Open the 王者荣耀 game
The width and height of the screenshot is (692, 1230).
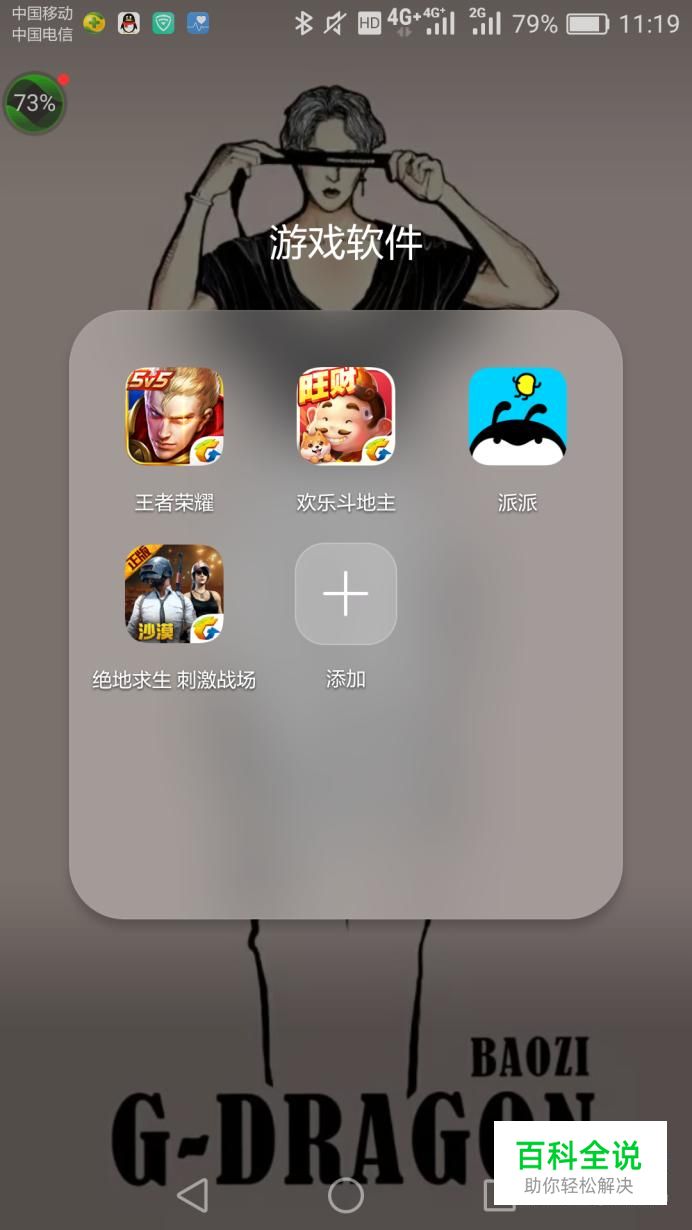coord(174,416)
